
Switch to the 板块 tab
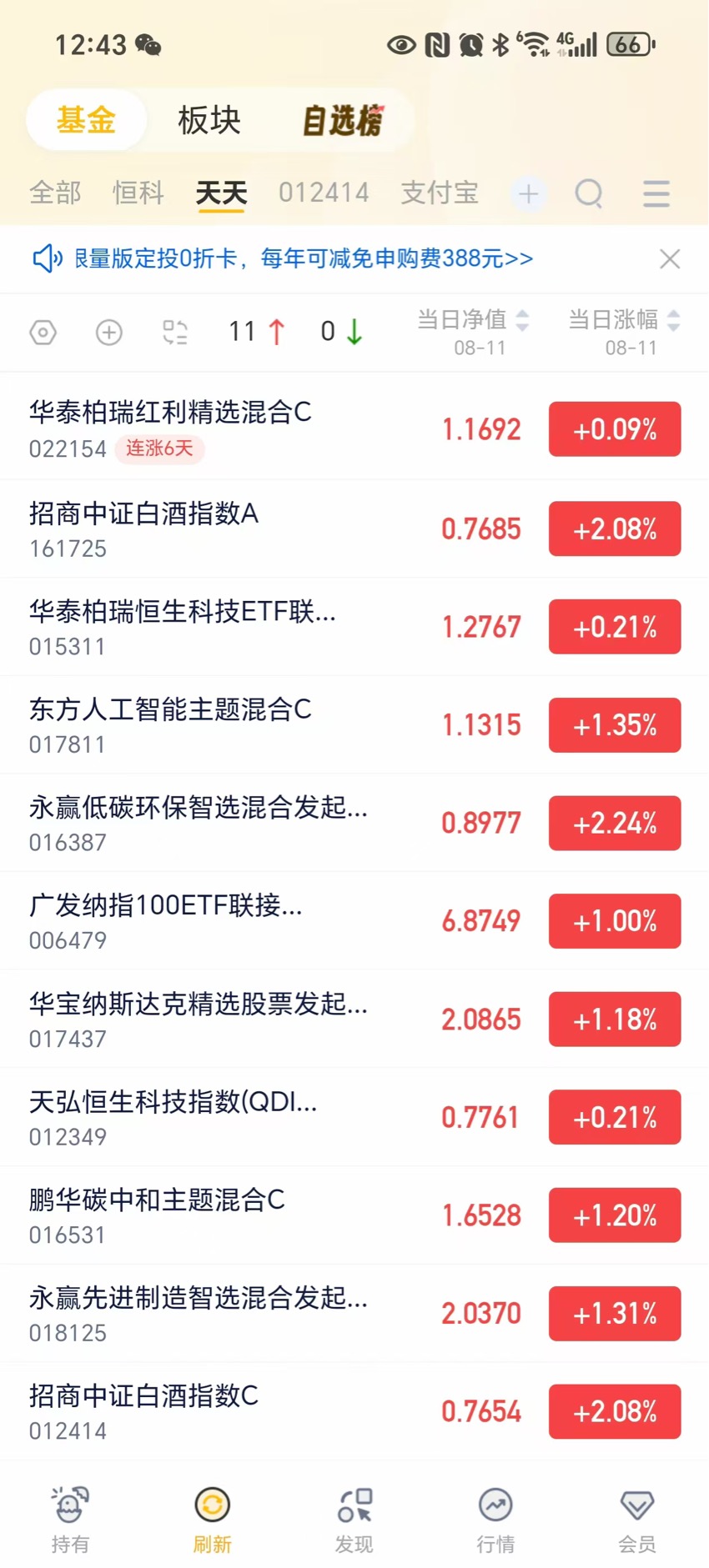click(209, 120)
